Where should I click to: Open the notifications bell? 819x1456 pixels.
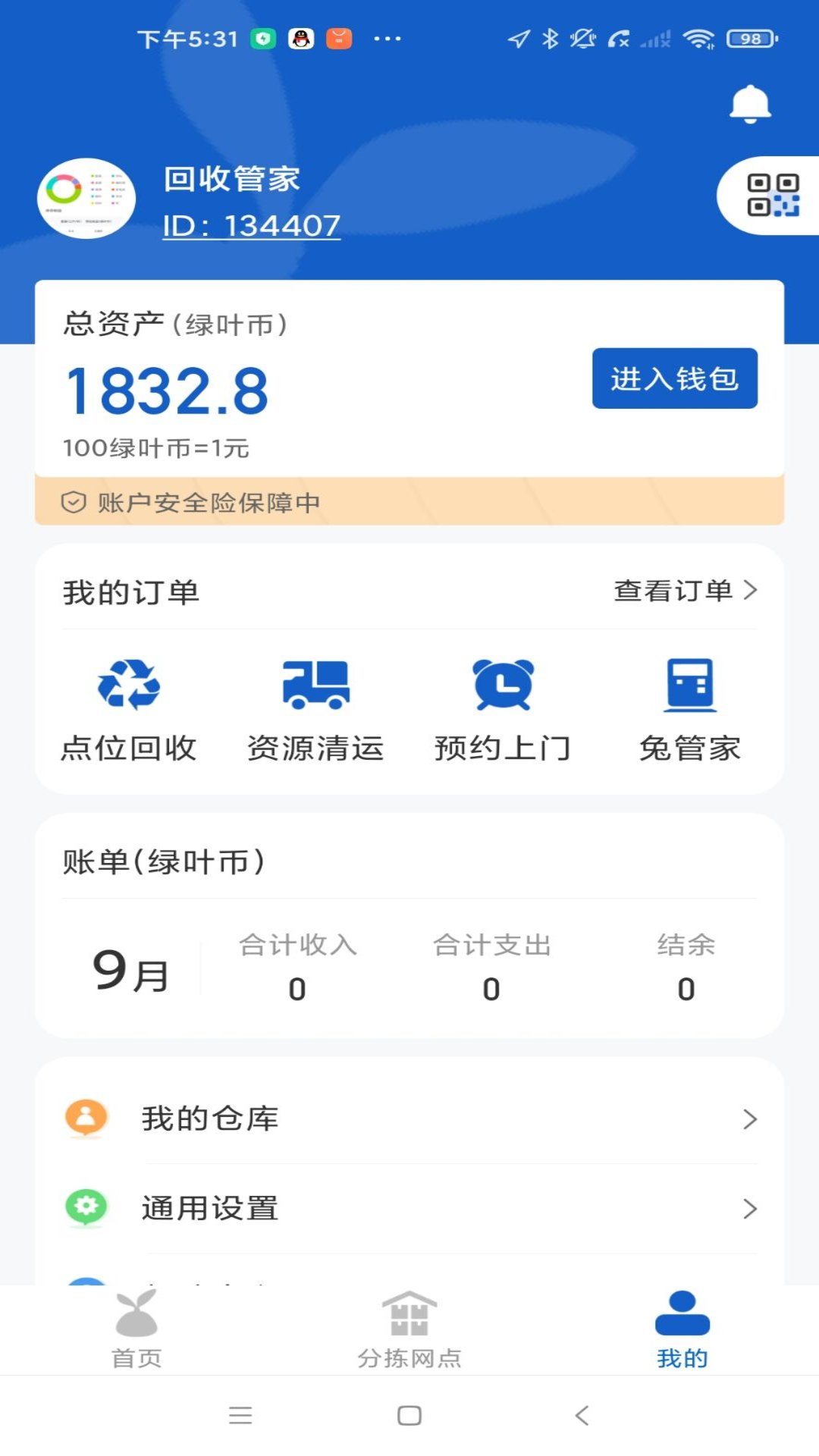point(750,104)
